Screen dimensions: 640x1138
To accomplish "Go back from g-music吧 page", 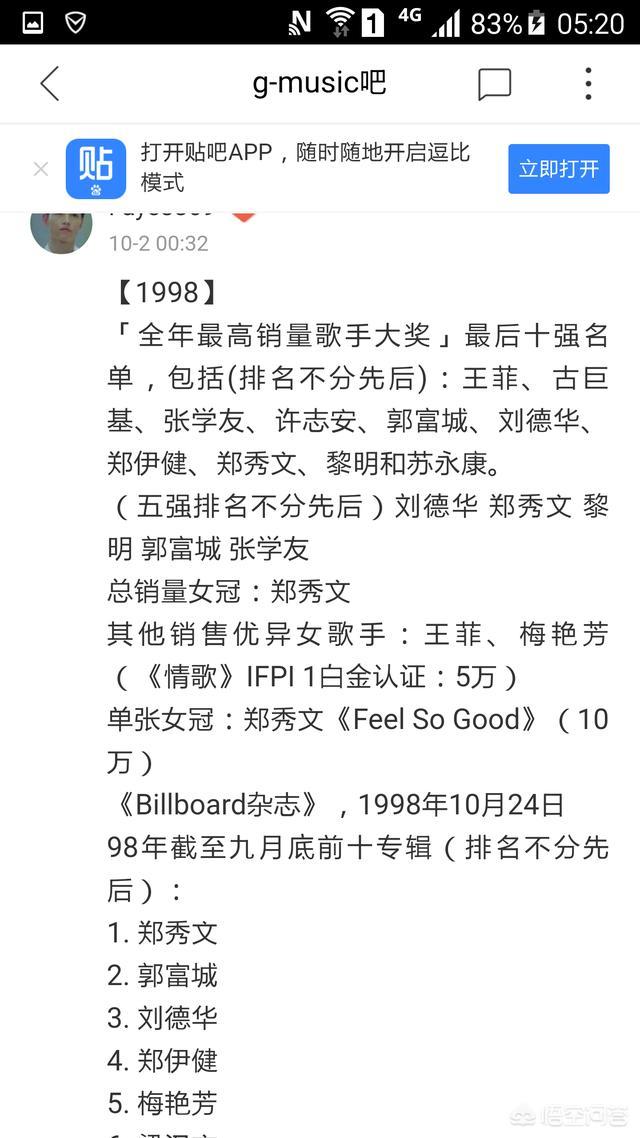I will [x=50, y=84].
